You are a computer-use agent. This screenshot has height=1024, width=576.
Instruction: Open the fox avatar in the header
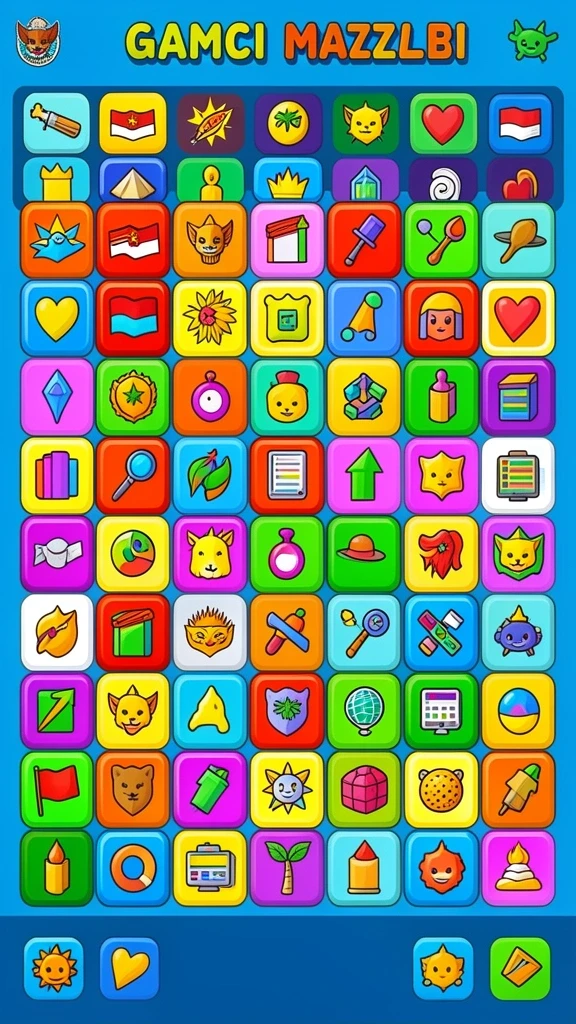pyautogui.click(x=37, y=40)
